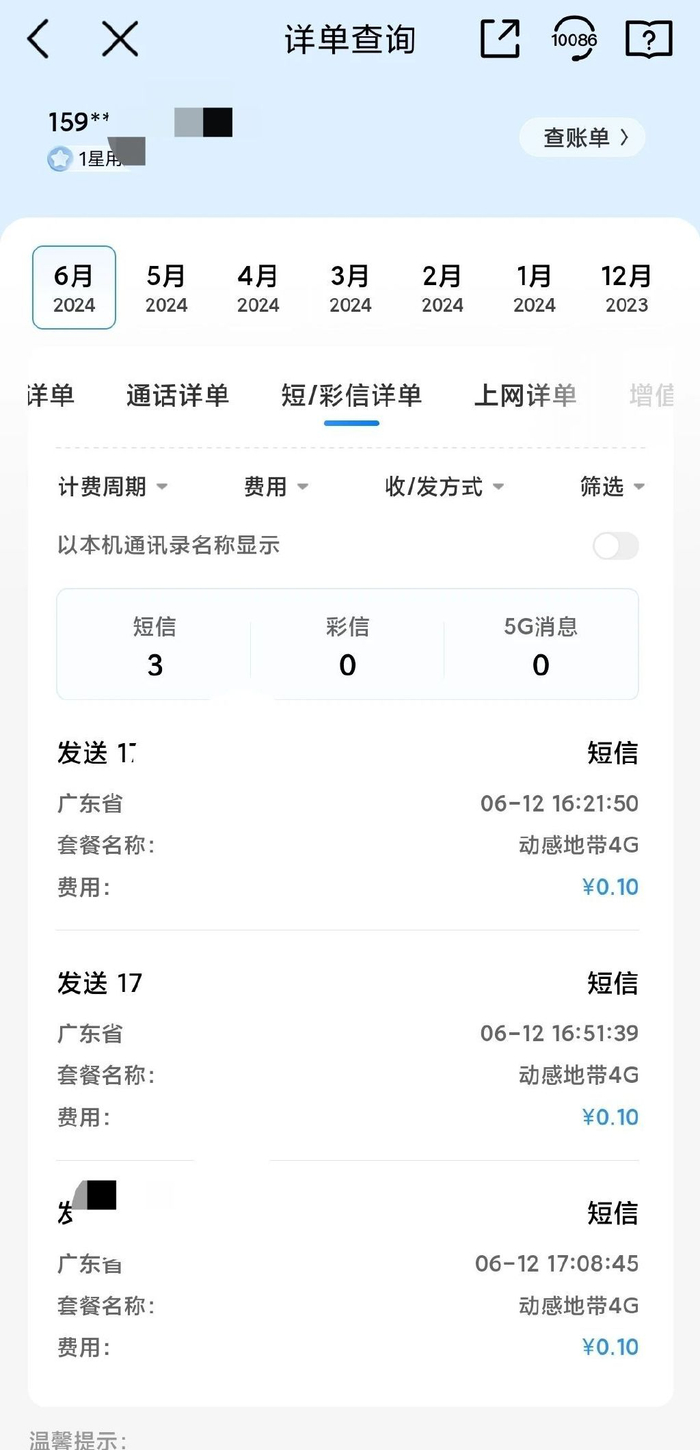The height and width of the screenshot is (1450, 700).
Task: Expand the 收/发方式 dropdown
Action: pos(444,487)
